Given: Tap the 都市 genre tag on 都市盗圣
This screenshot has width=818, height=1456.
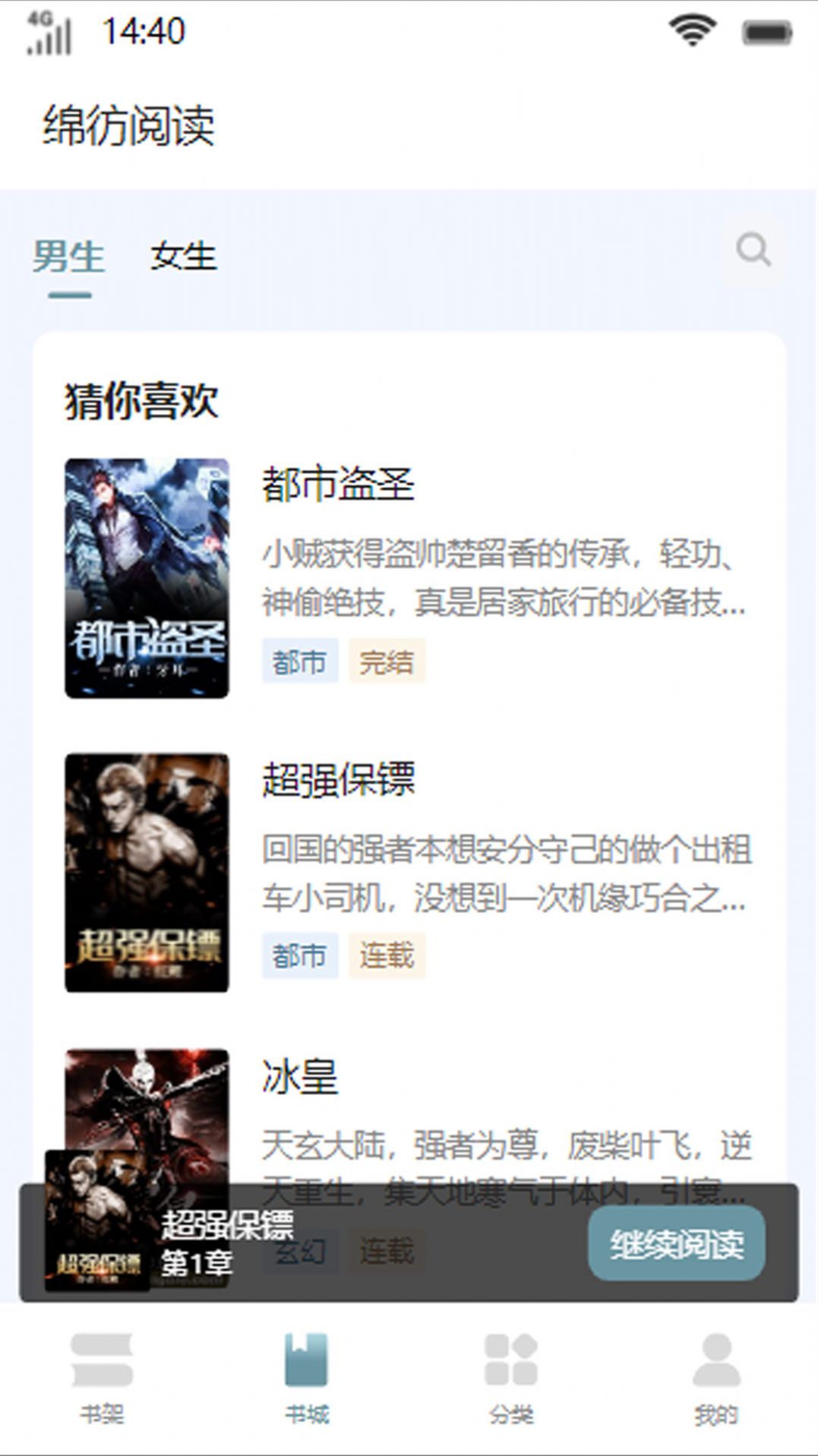Looking at the screenshot, I should pos(300,661).
